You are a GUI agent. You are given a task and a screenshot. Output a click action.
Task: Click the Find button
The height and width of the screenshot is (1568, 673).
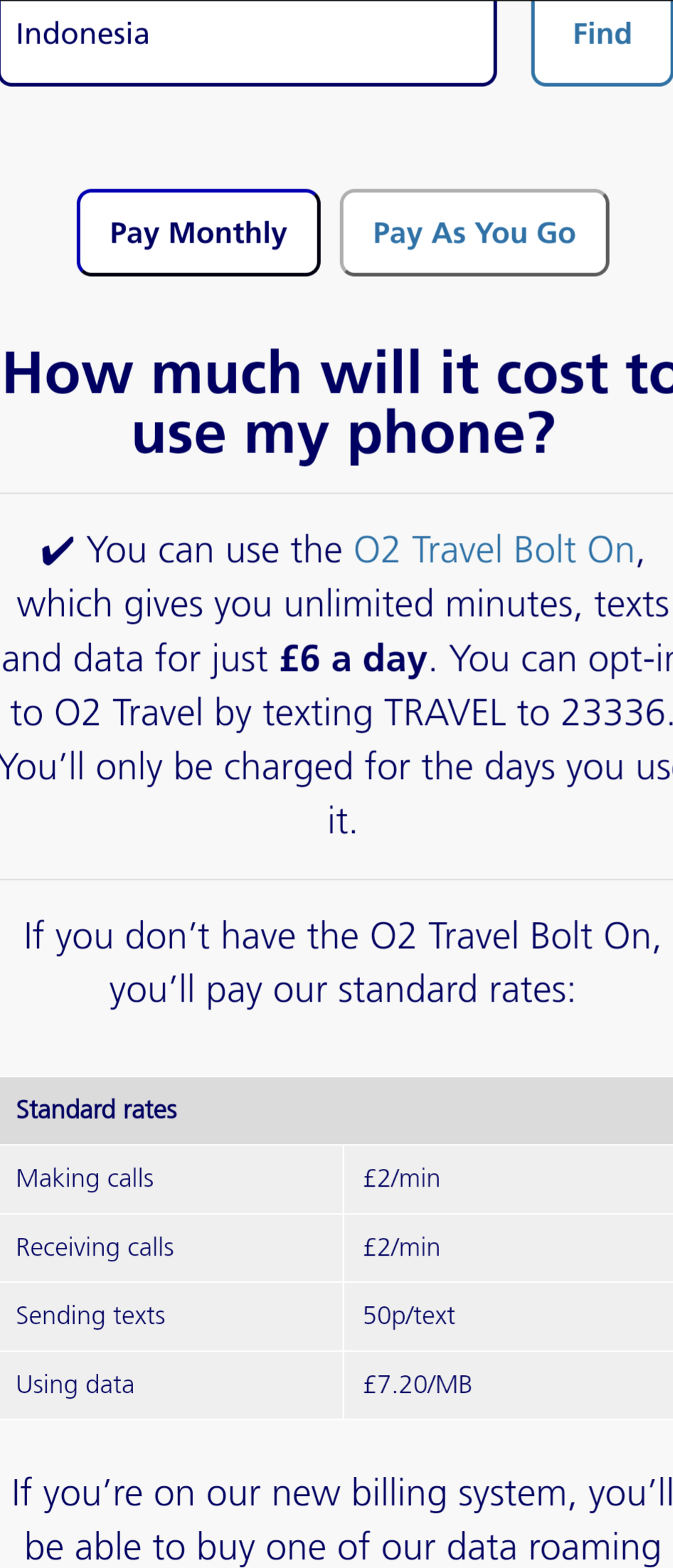point(602,33)
